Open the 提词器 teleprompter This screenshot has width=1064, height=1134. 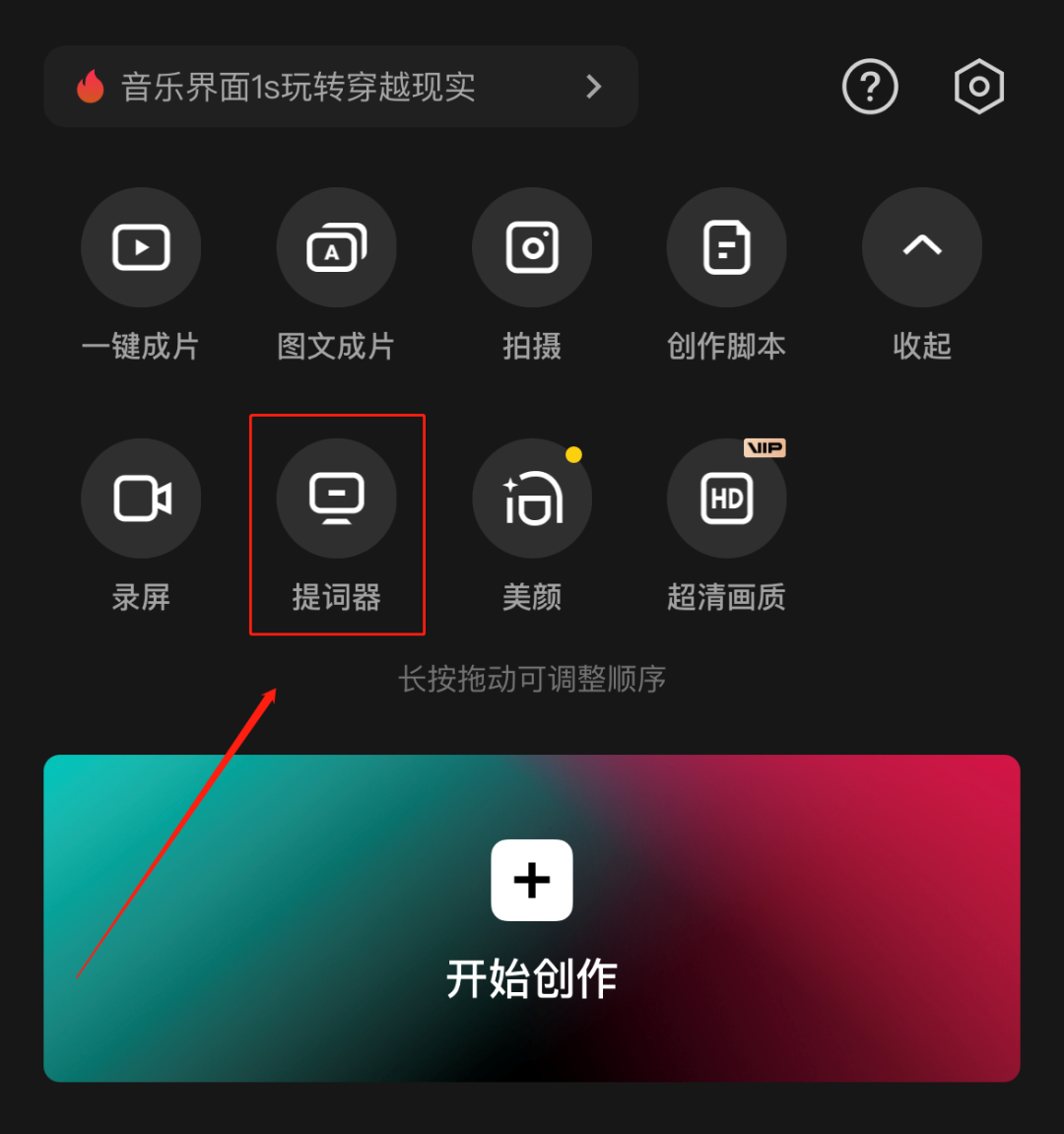pyautogui.click(x=336, y=498)
